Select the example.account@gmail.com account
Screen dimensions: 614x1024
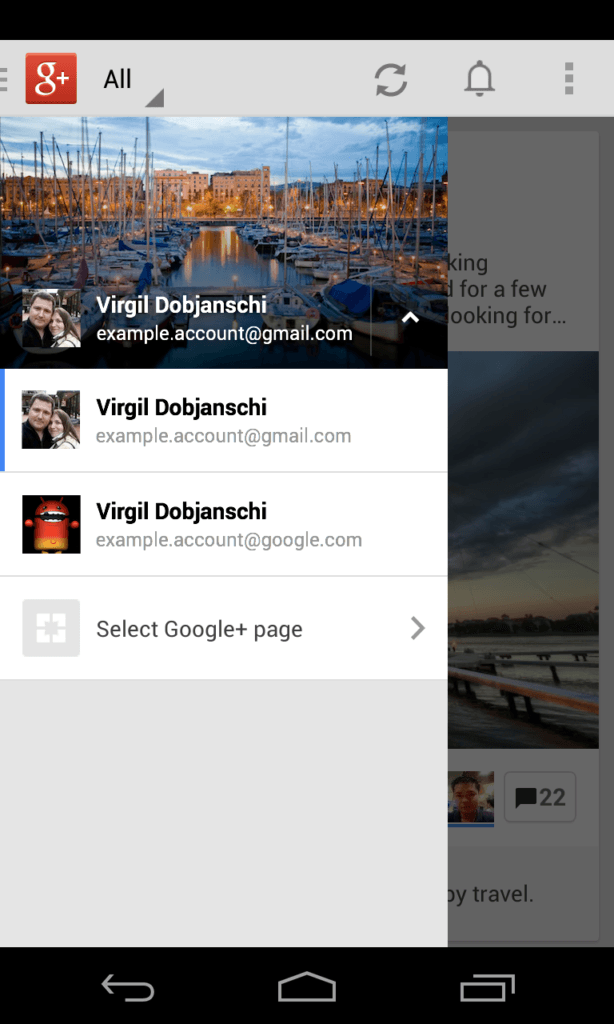pyautogui.click(x=223, y=420)
